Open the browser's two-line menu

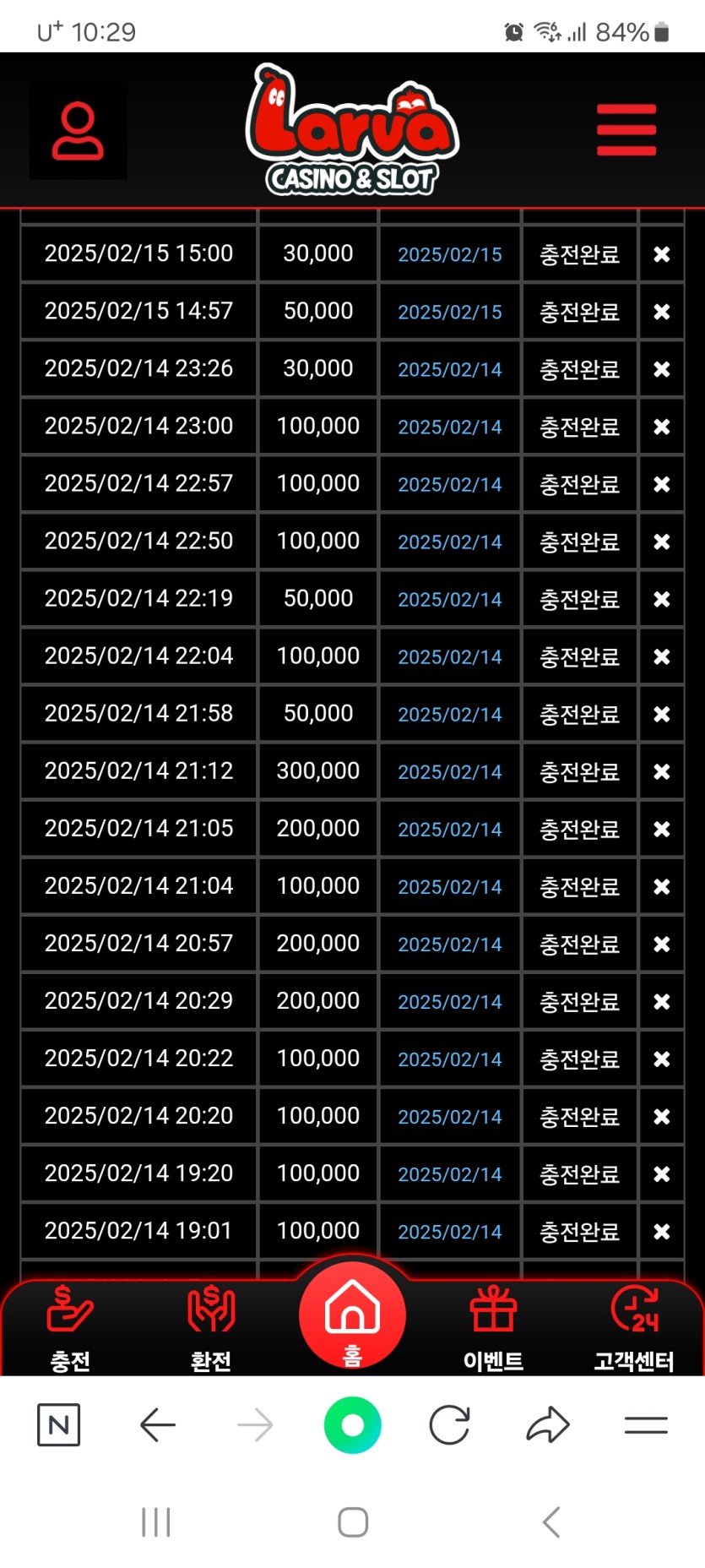pyautogui.click(x=646, y=1425)
